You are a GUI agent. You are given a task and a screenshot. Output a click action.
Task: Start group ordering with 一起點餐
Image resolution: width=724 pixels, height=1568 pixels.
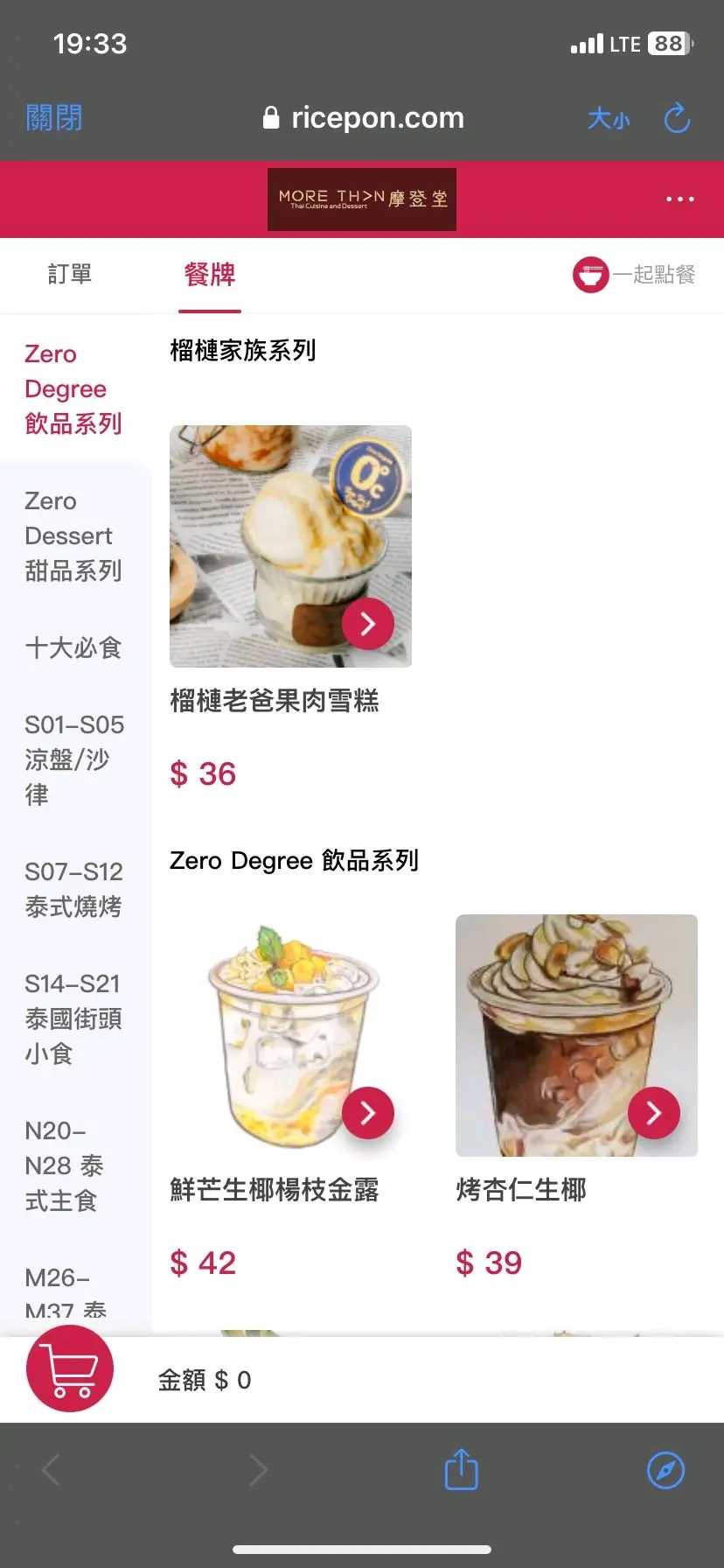(x=634, y=275)
